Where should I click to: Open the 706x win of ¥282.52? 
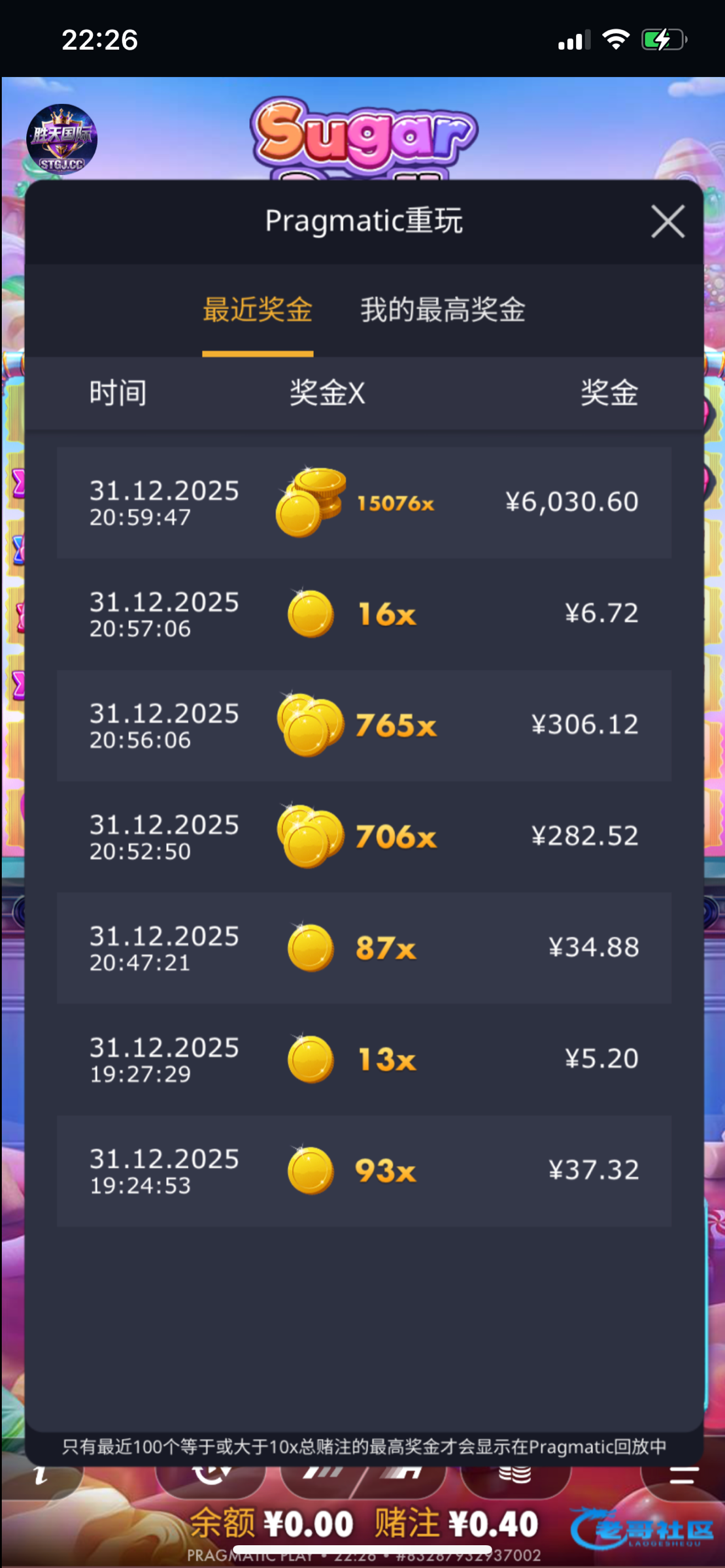tap(363, 836)
